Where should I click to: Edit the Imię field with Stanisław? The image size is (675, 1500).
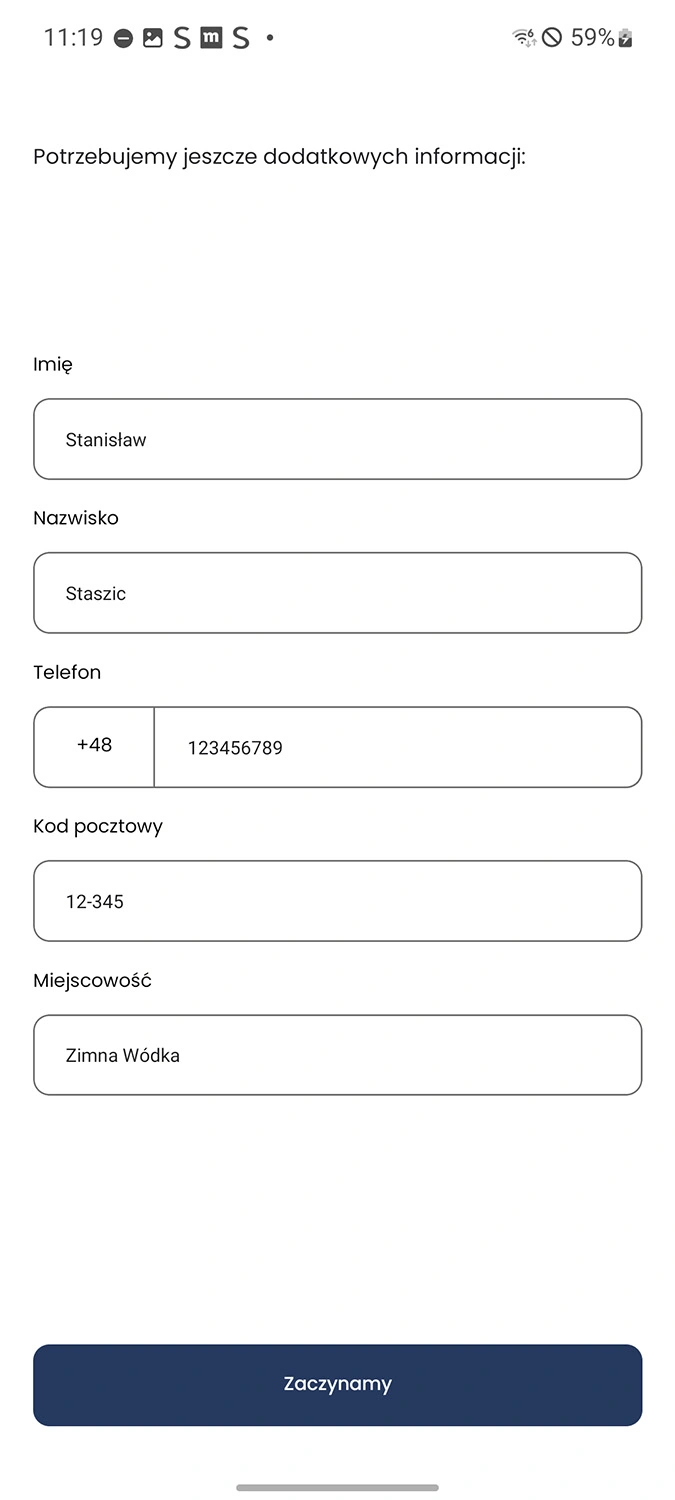click(337, 439)
